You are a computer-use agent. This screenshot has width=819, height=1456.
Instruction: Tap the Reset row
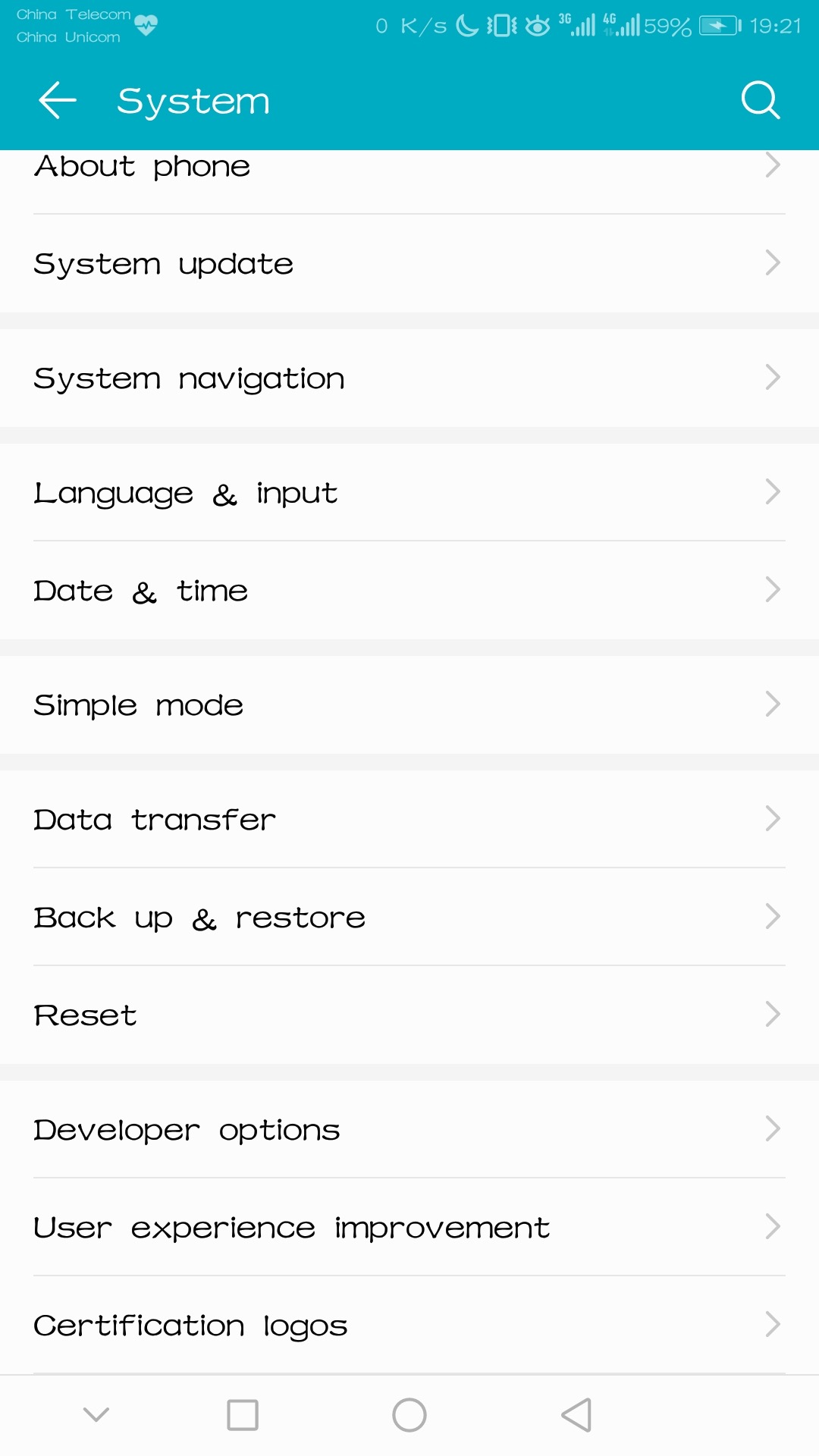[409, 1015]
